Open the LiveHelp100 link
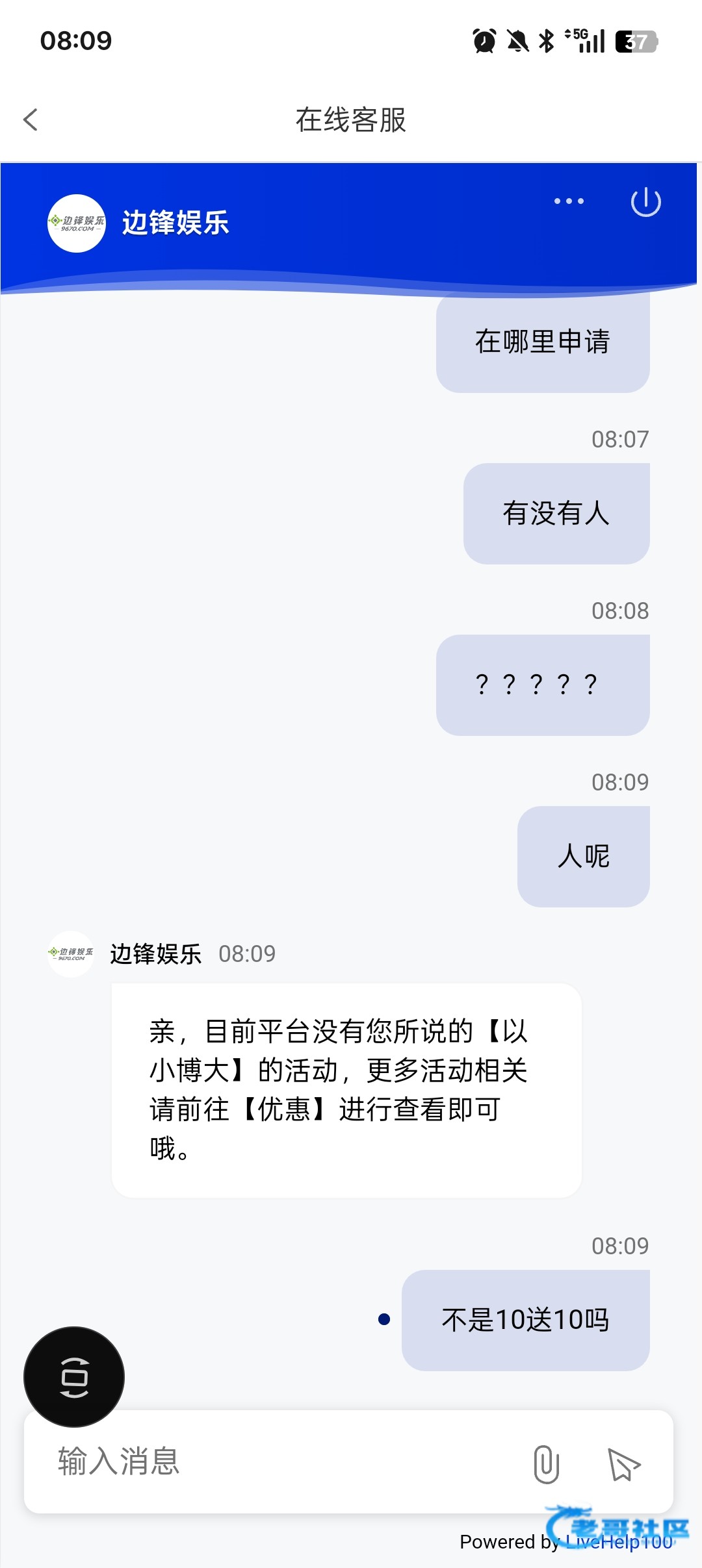 (619, 1542)
